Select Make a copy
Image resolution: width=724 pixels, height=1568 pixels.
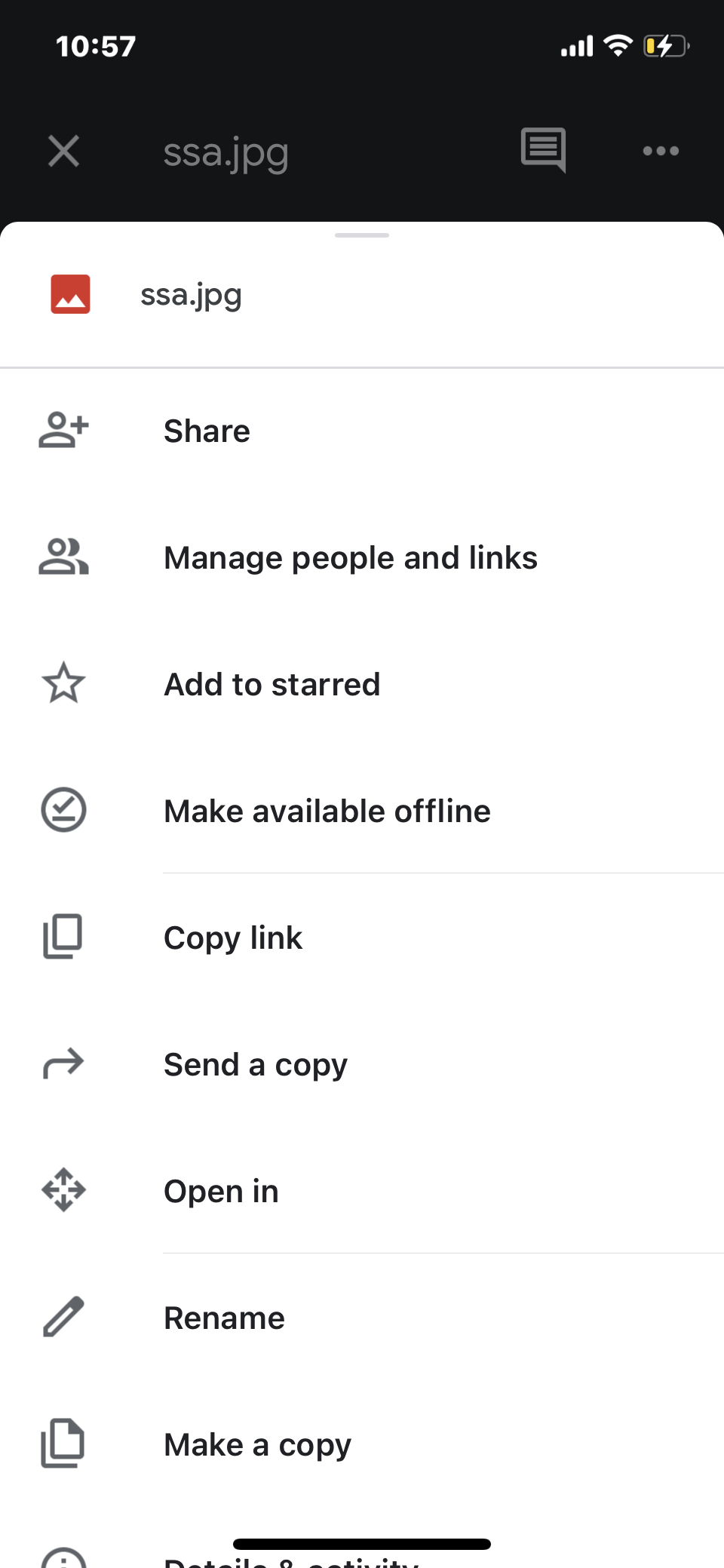coord(257,1445)
